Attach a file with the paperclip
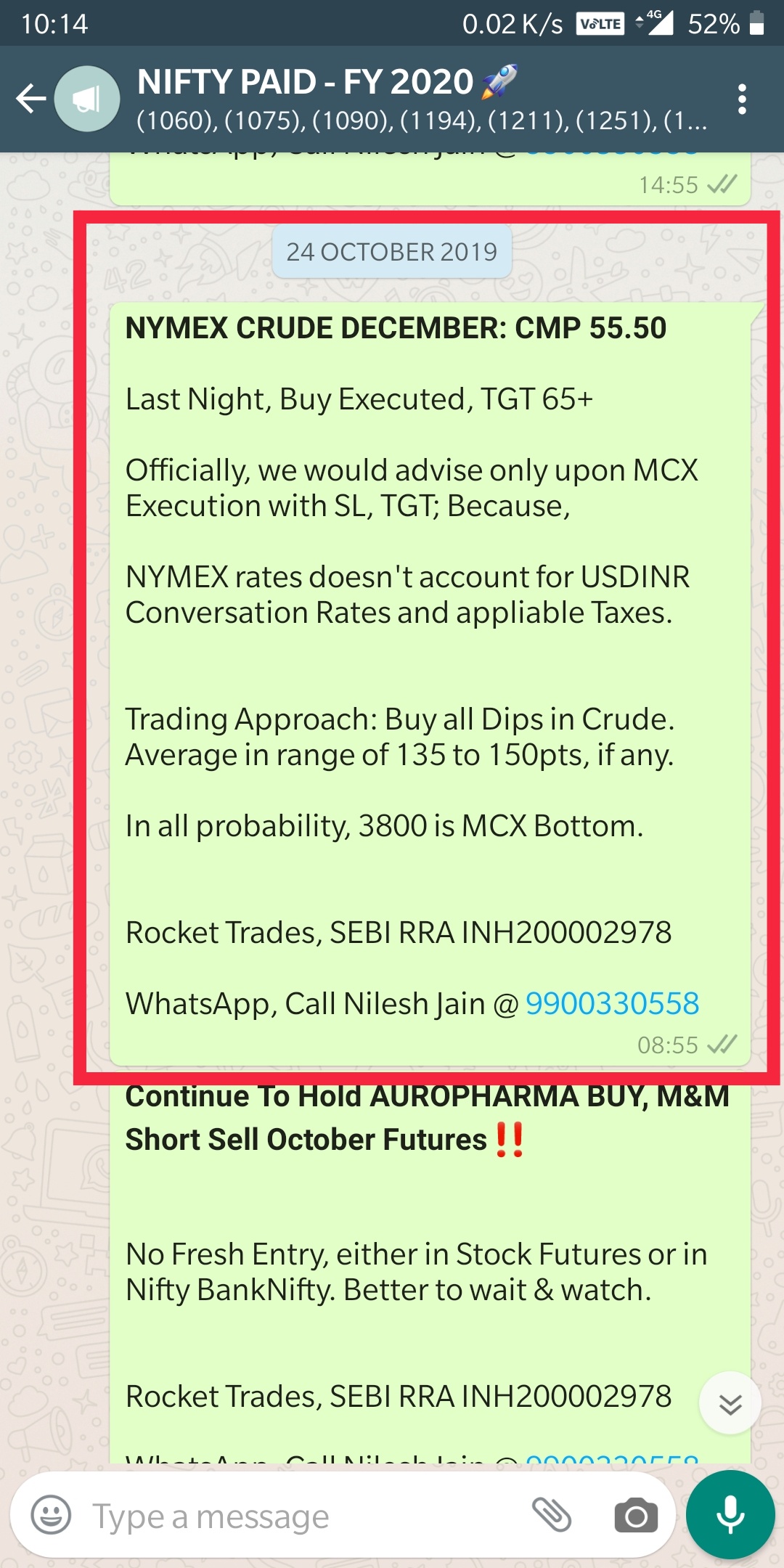The height and width of the screenshot is (1568, 784). pos(552,1515)
